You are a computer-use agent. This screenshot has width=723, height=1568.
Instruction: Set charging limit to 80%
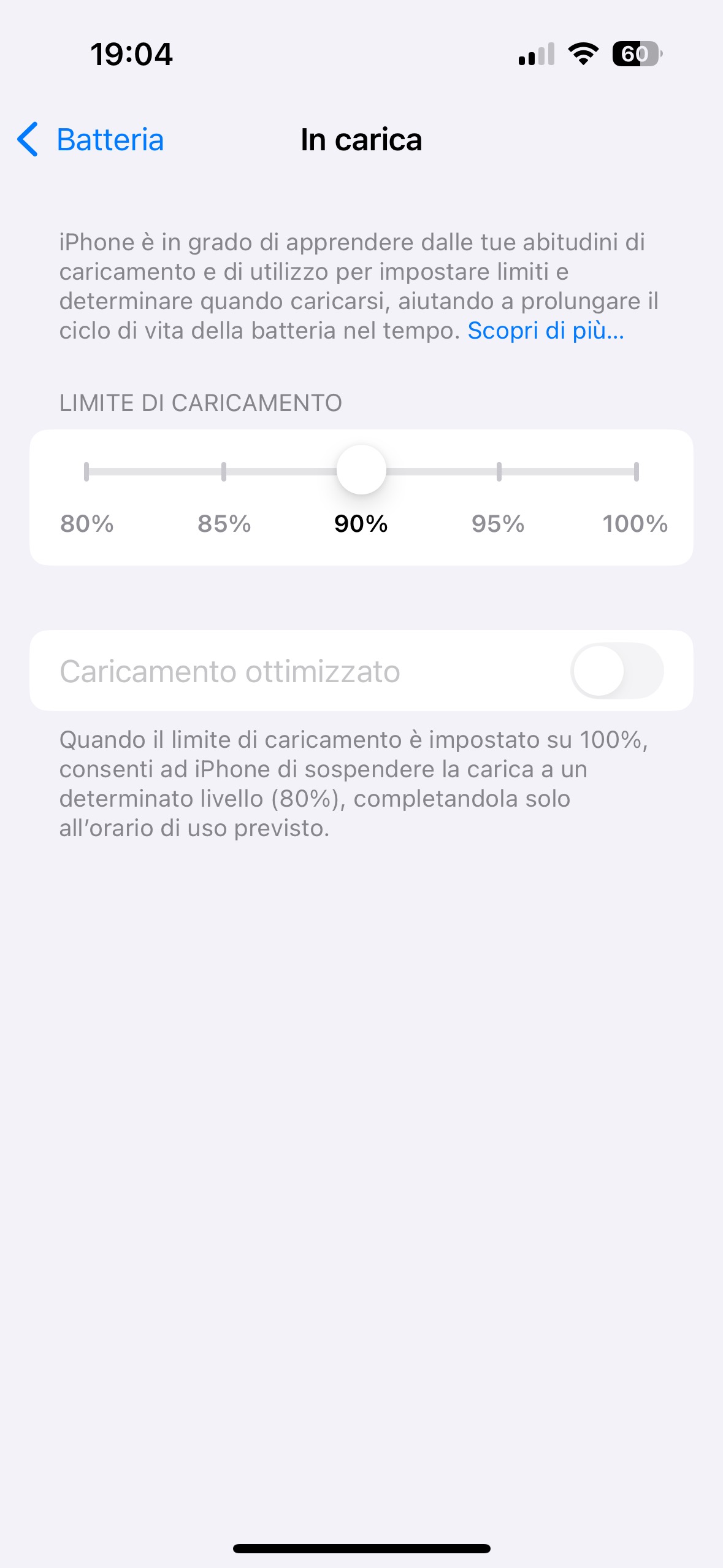coord(86,472)
